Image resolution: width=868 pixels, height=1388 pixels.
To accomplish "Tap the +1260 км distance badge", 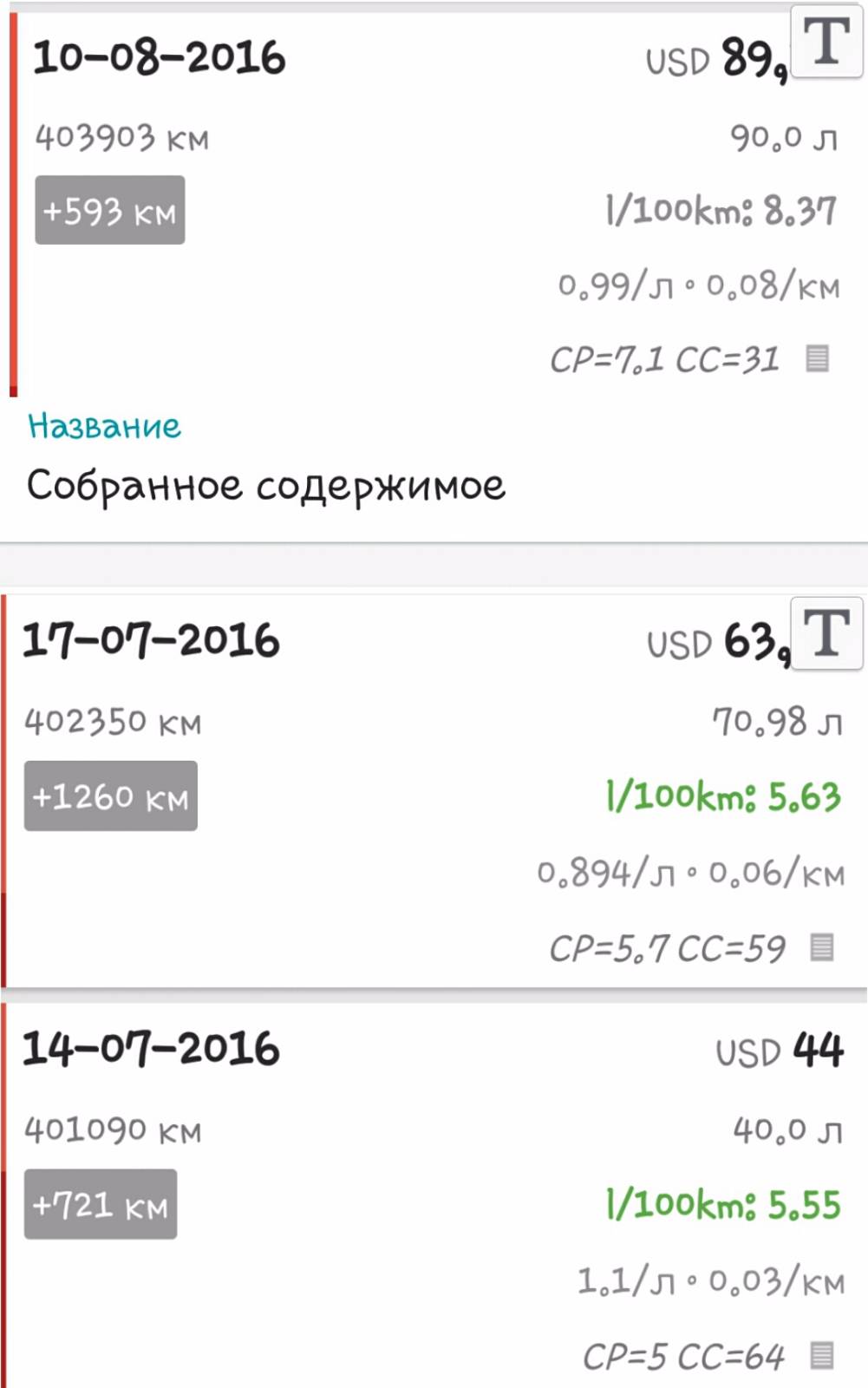I will [111, 795].
